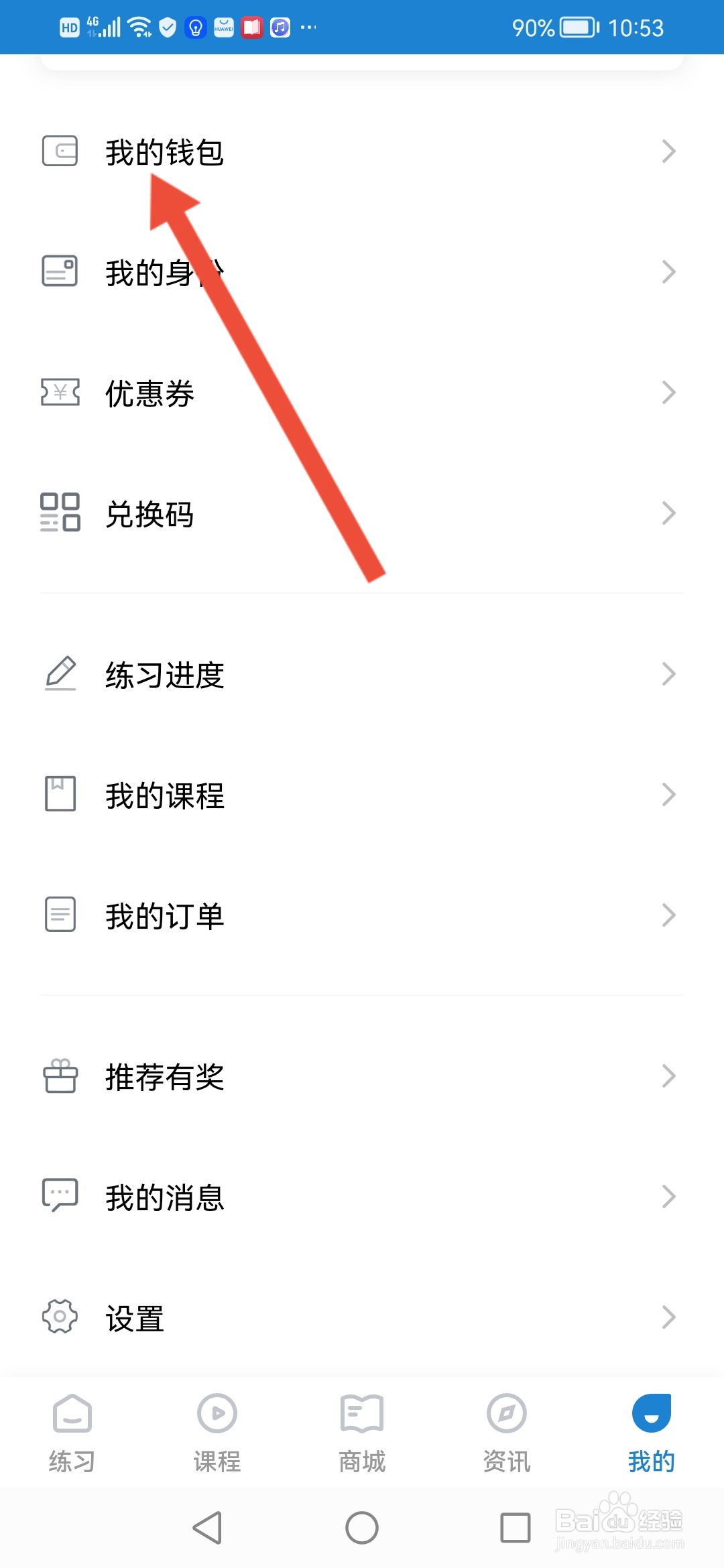Tap the back triangle navigation button
The width and height of the screenshot is (724, 1568).
click(208, 1528)
